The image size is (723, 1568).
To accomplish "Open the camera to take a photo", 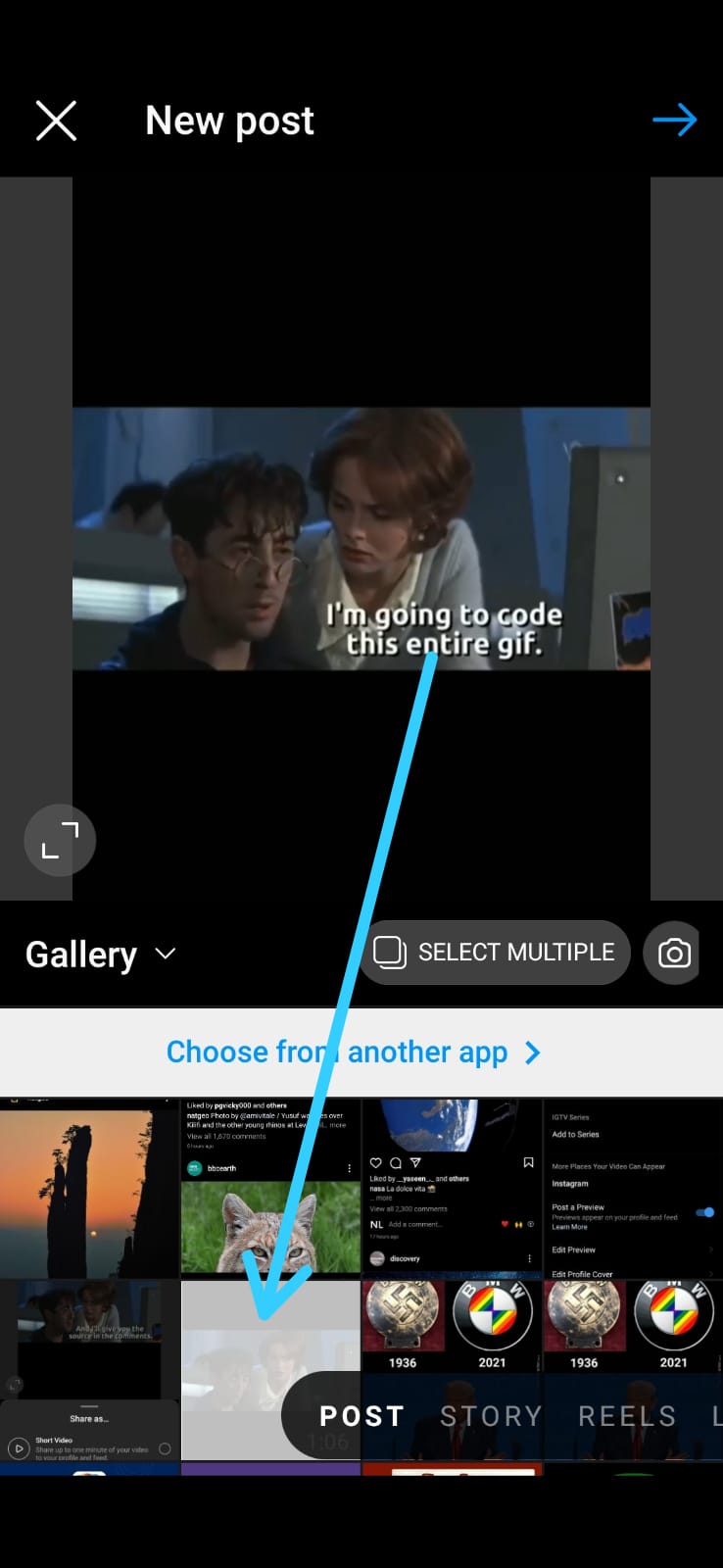I will click(674, 953).
